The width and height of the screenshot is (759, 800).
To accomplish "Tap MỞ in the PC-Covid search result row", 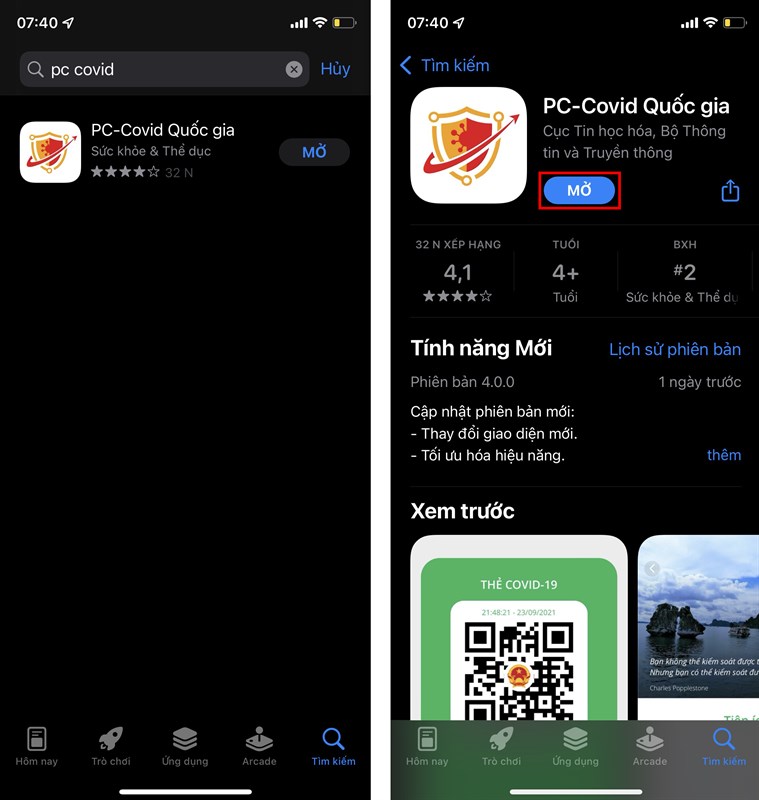I will click(x=314, y=152).
